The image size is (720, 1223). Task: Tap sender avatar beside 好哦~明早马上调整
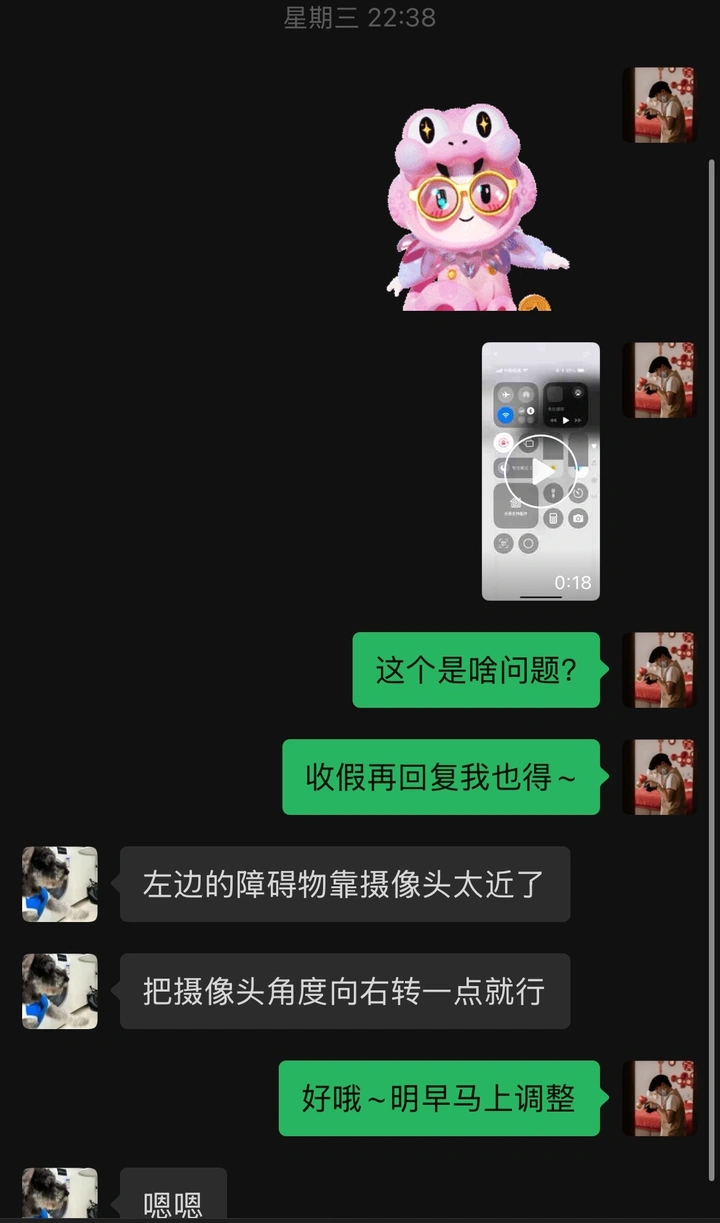tap(659, 1098)
